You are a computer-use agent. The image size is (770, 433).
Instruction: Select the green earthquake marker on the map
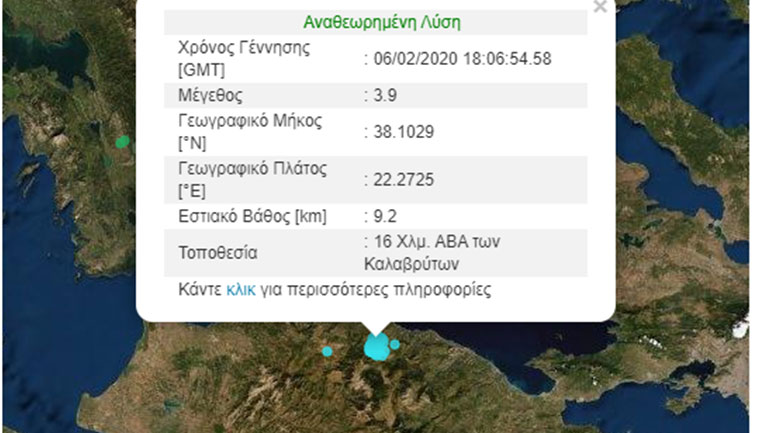123,142
